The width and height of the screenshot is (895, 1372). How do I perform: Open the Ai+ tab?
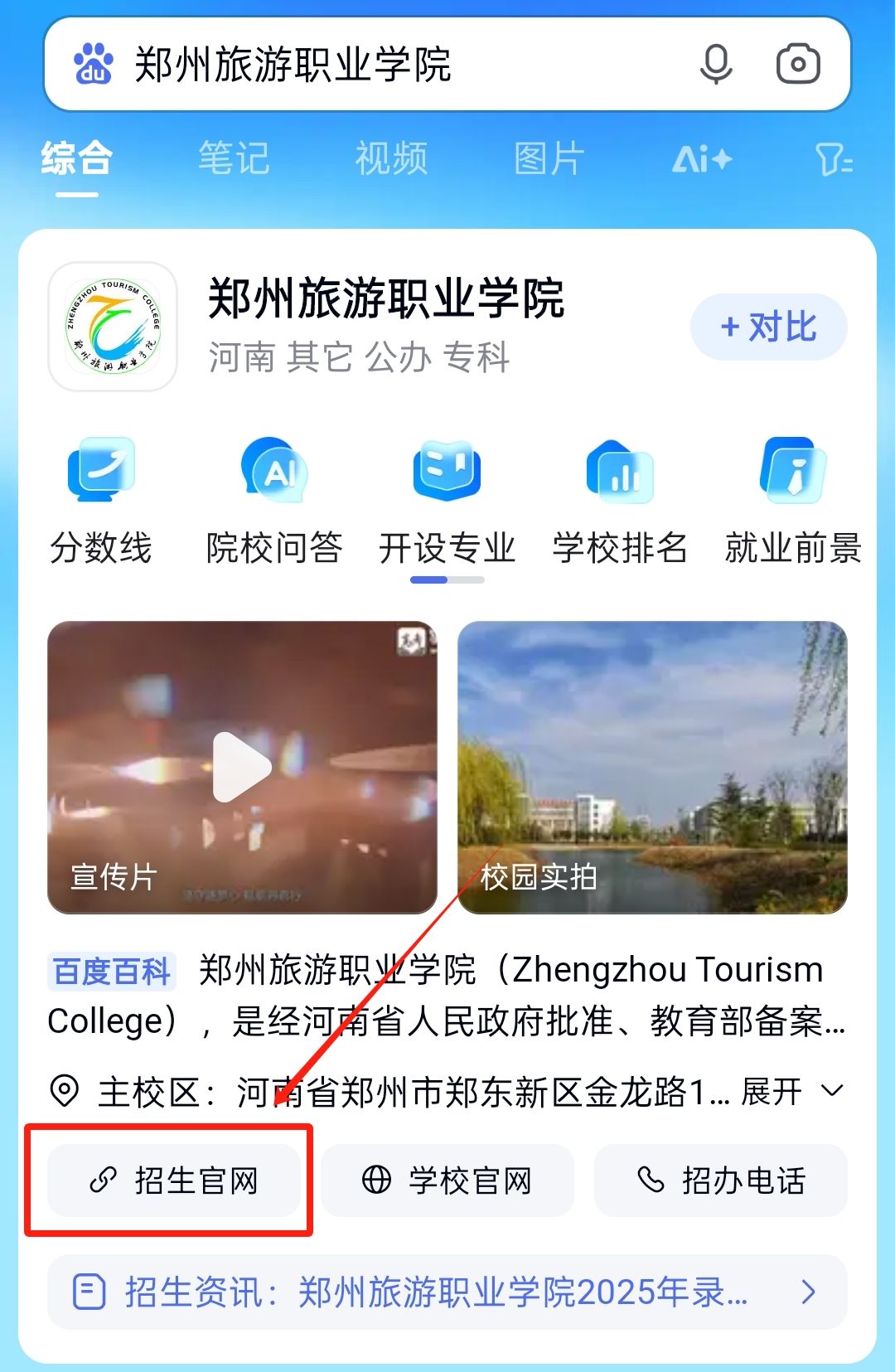tap(701, 158)
